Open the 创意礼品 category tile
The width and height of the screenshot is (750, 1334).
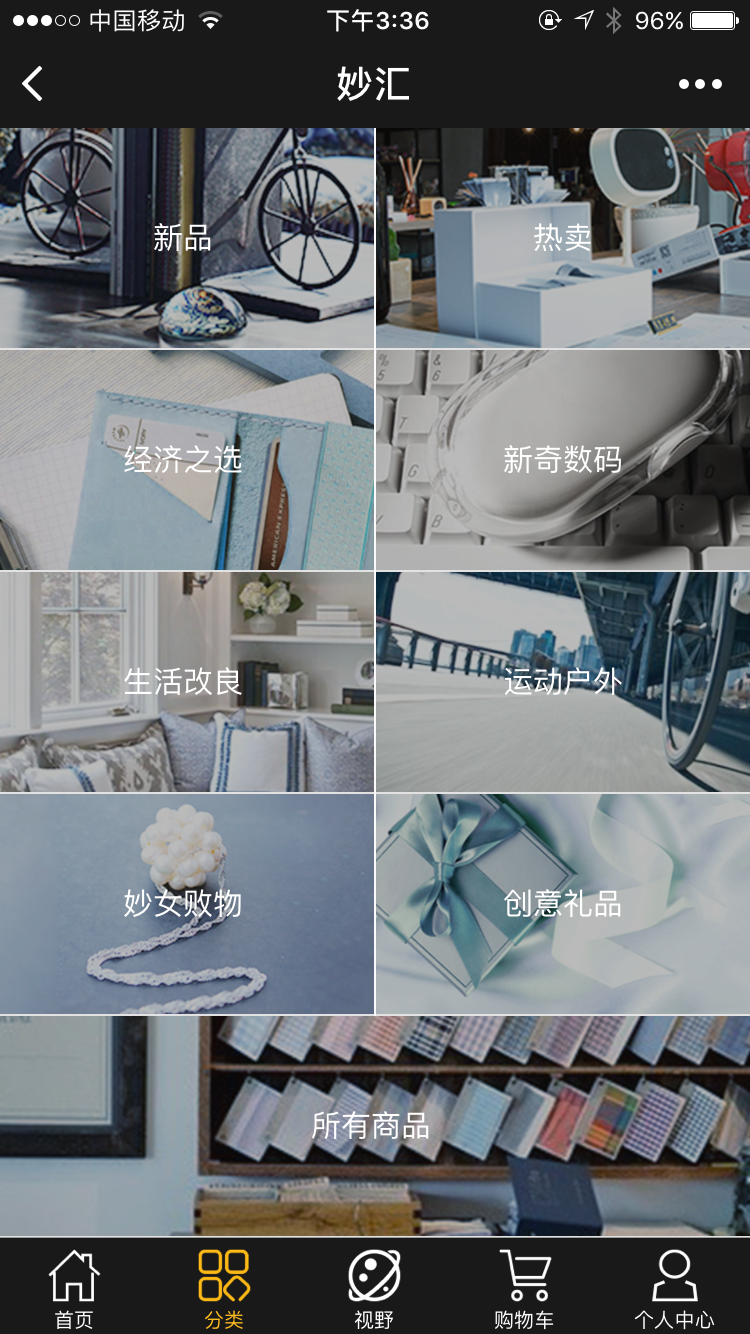pos(563,904)
